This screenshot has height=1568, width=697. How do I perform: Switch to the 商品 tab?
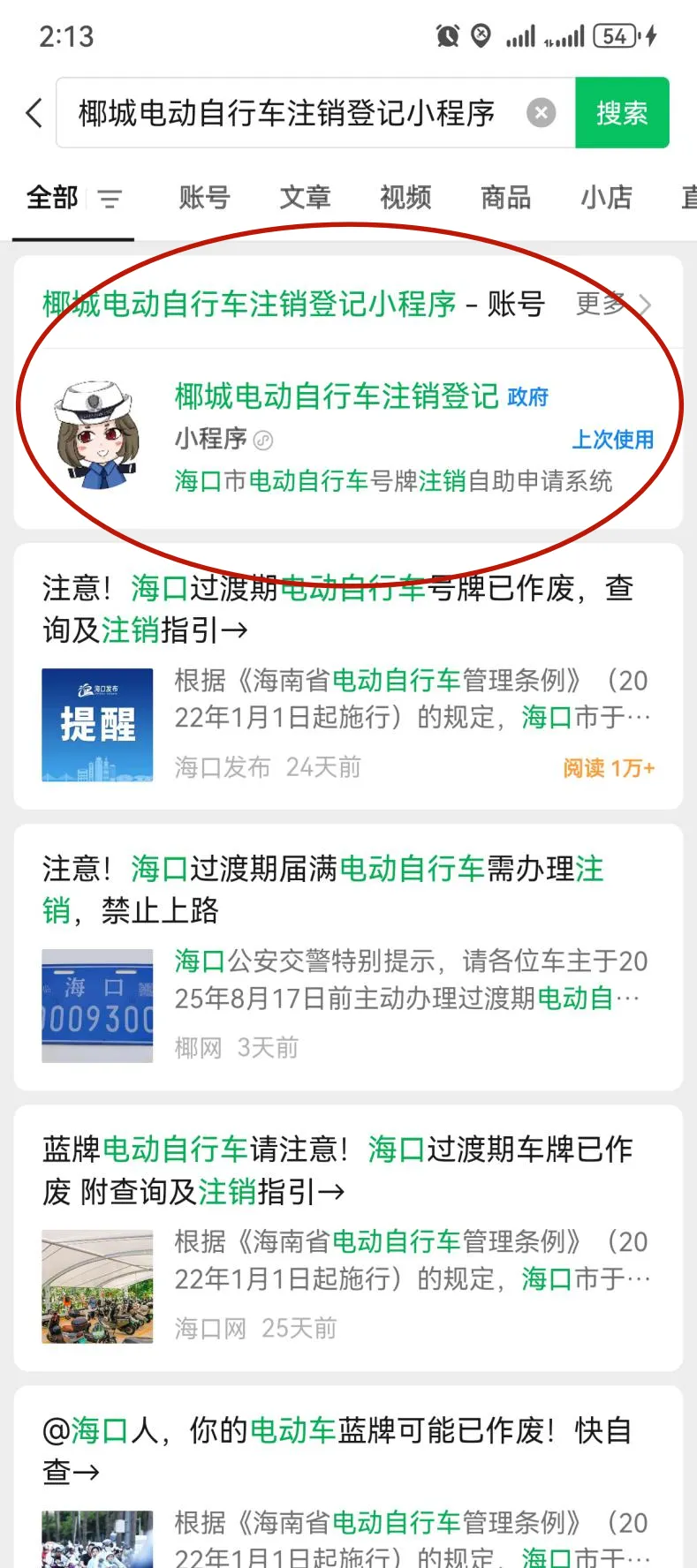pos(505,198)
